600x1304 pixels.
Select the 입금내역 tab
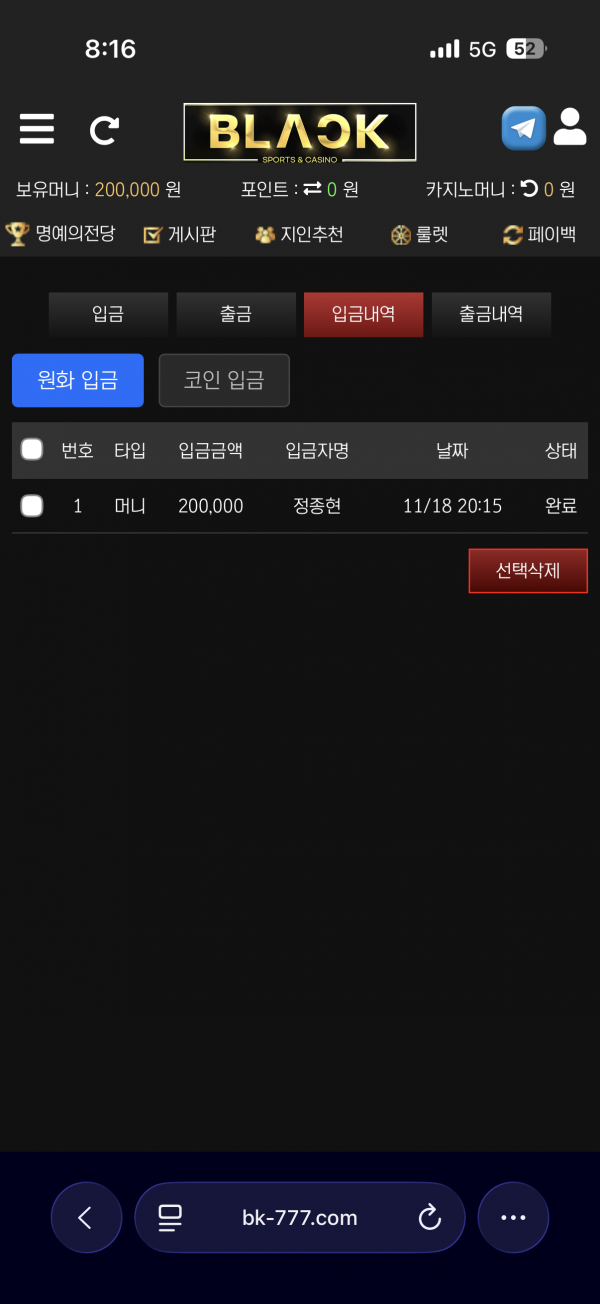pos(363,314)
